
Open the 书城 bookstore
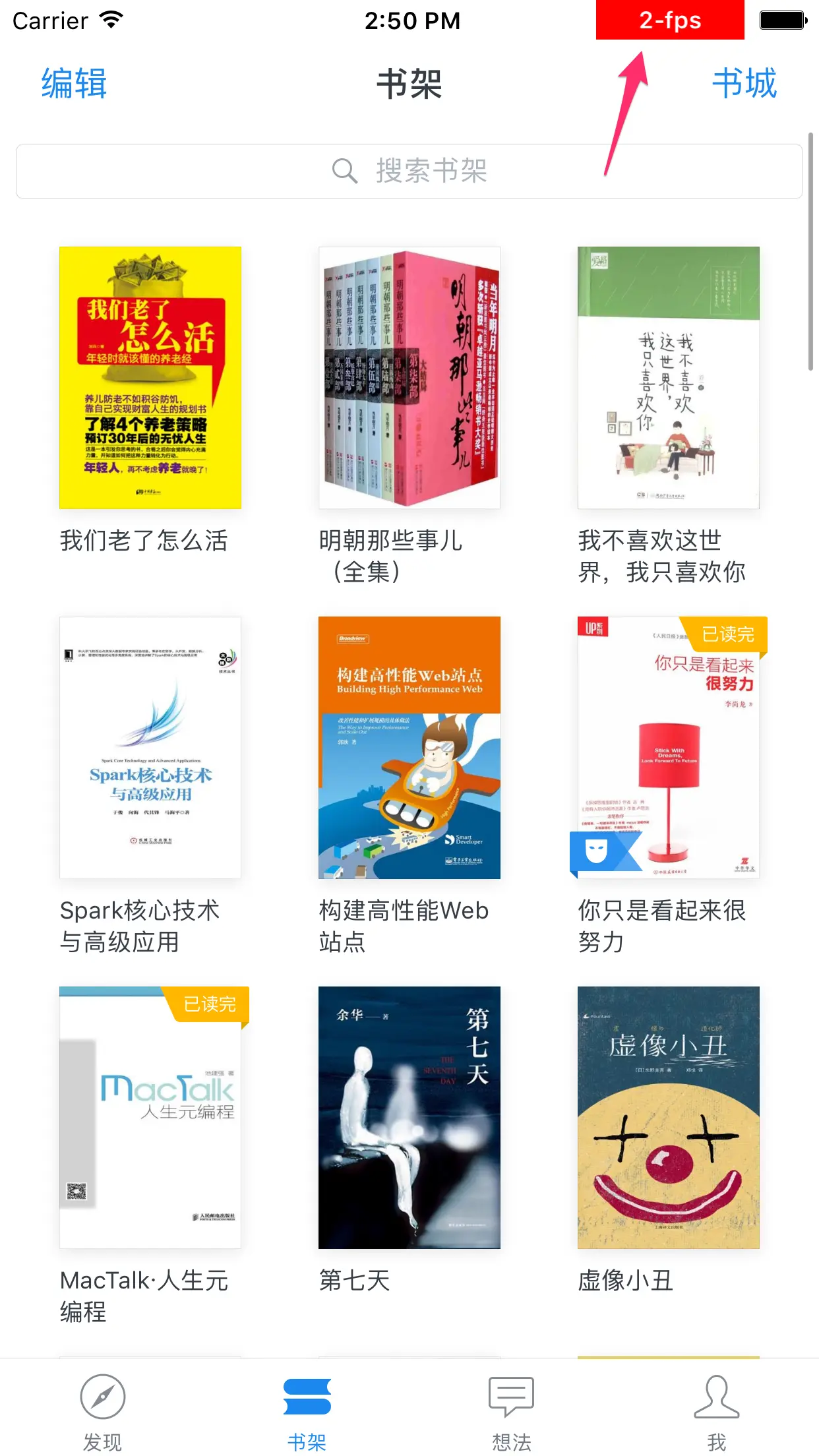pos(744,84)
